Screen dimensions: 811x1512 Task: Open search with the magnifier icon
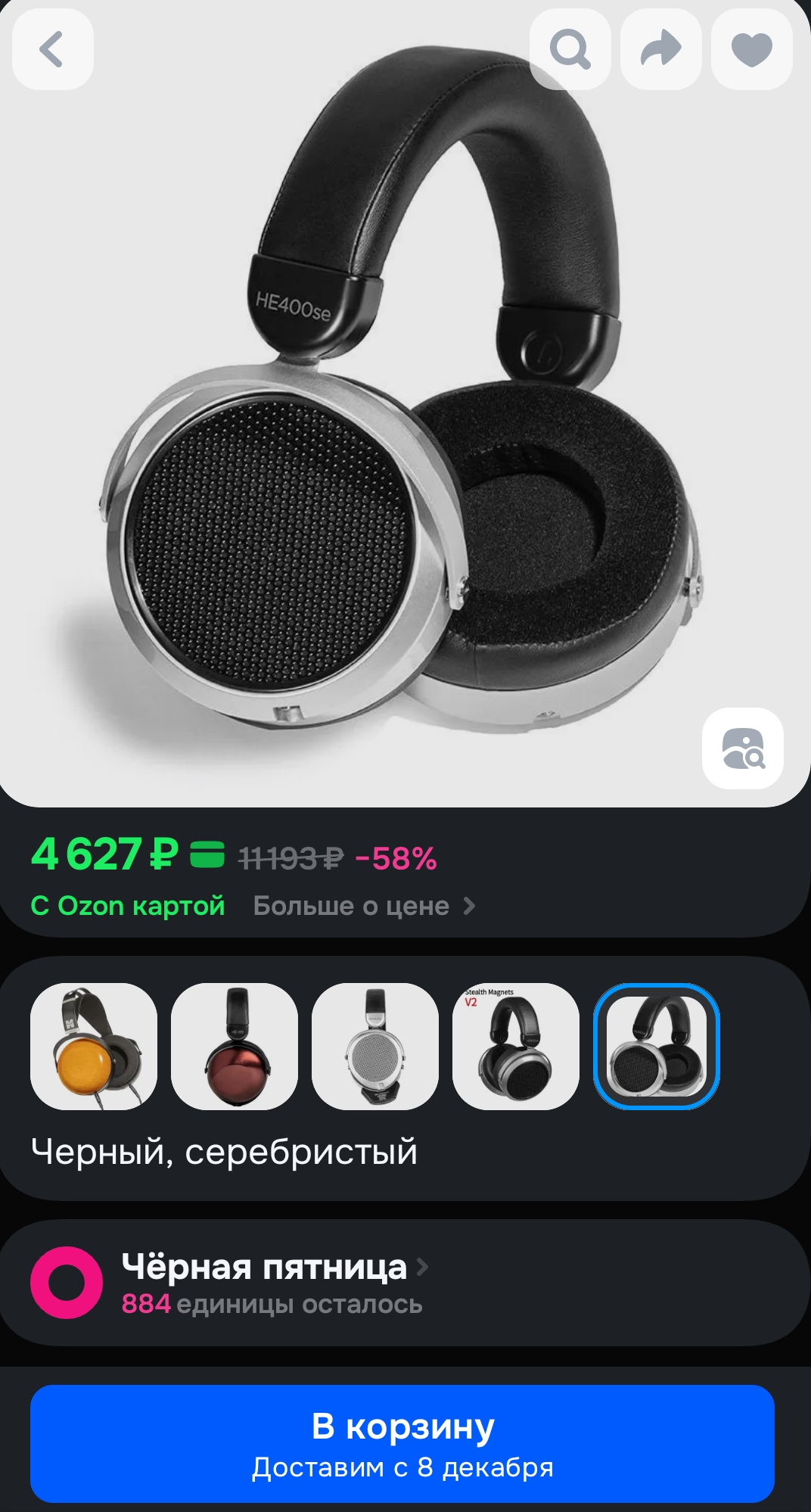[x=570, y=50]
